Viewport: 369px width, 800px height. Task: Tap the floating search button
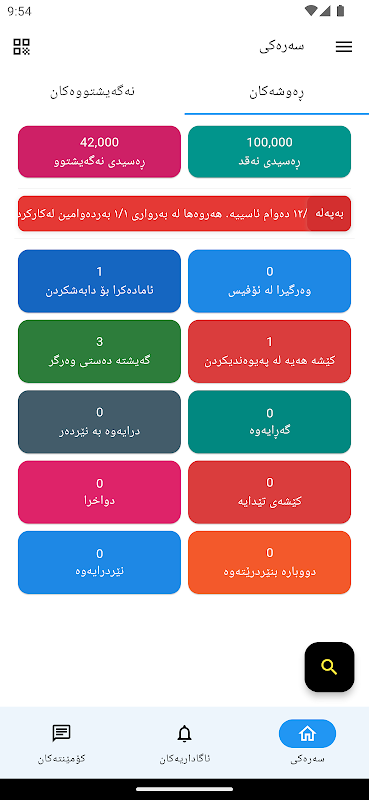(x=329, y=667)
